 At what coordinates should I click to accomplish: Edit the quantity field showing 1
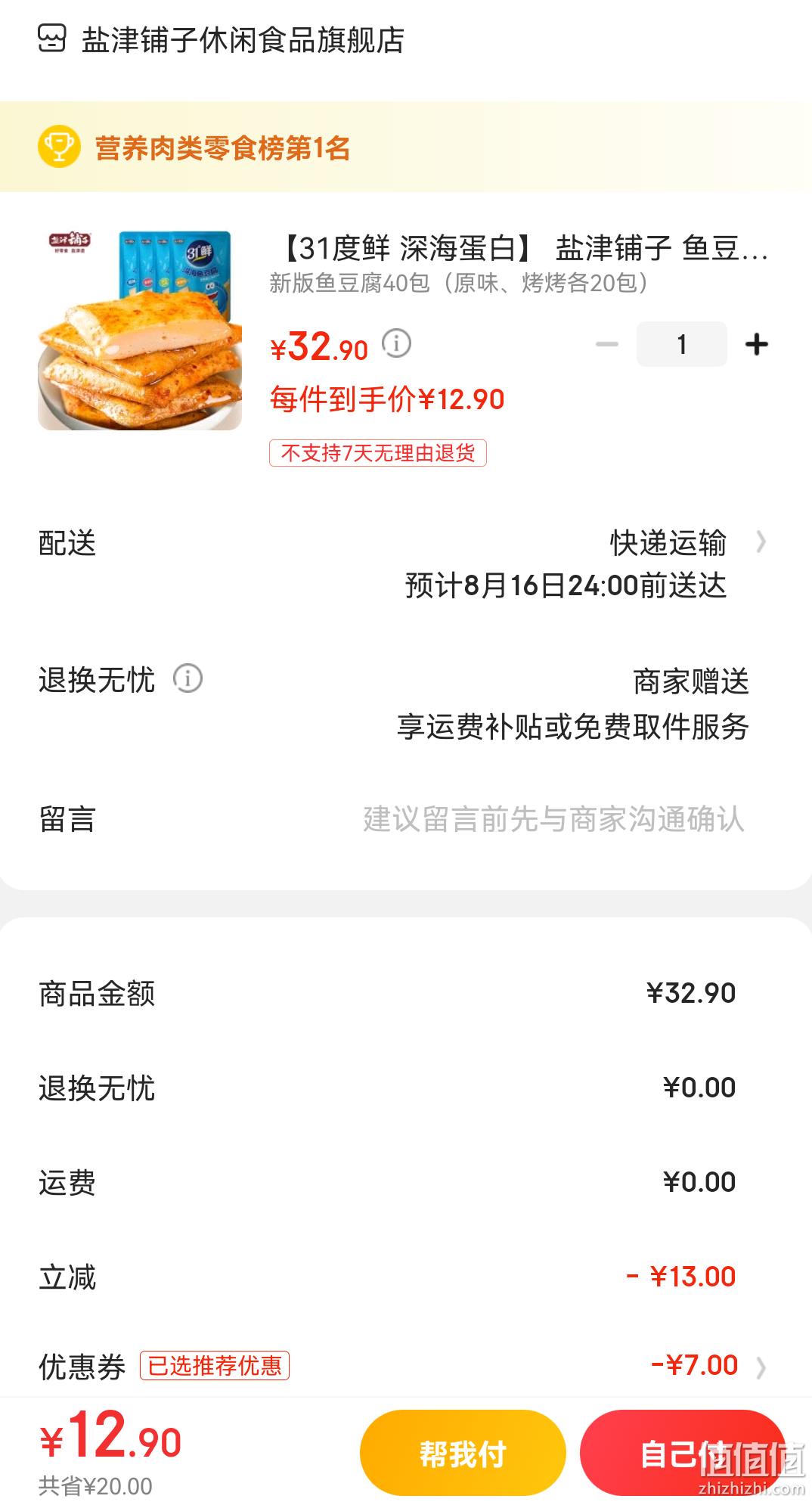681,344
